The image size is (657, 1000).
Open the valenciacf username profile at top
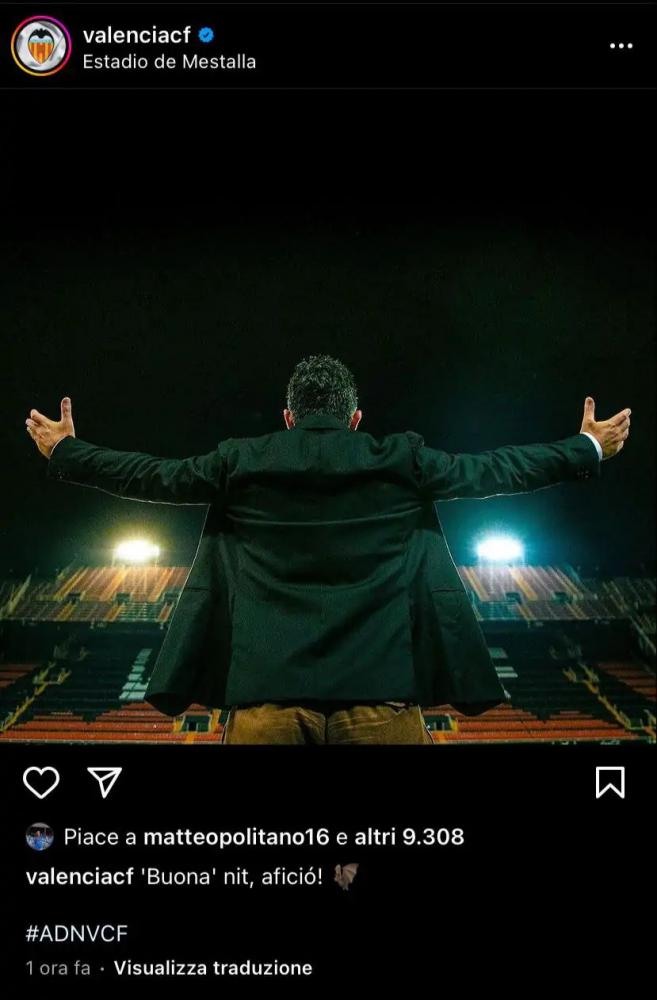(136, 35)
